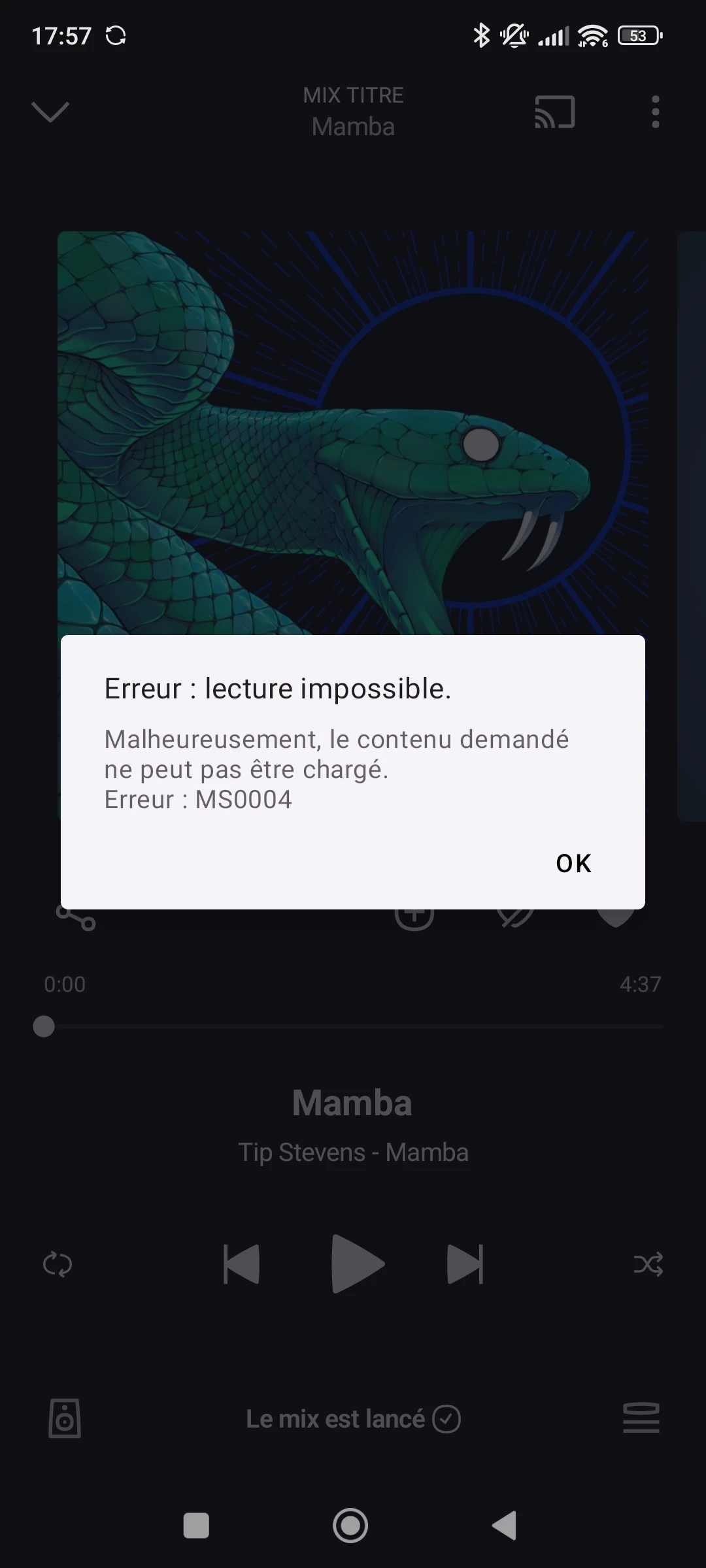Toggle shuffle mode
This screenshot has height=1568, width=706.
[648, 1264]
